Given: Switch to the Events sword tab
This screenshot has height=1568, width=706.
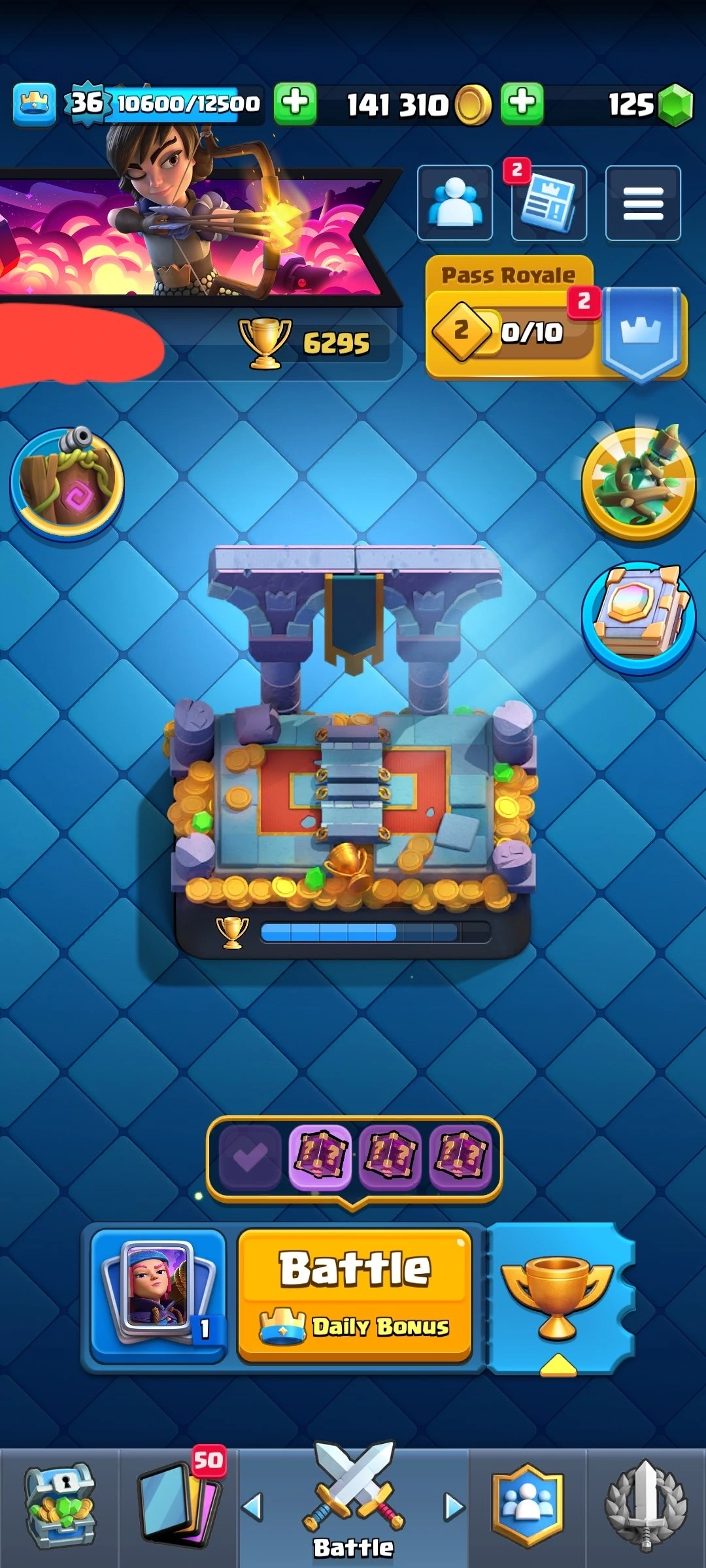Looking at the screenshot, I should pos(646,1506).
